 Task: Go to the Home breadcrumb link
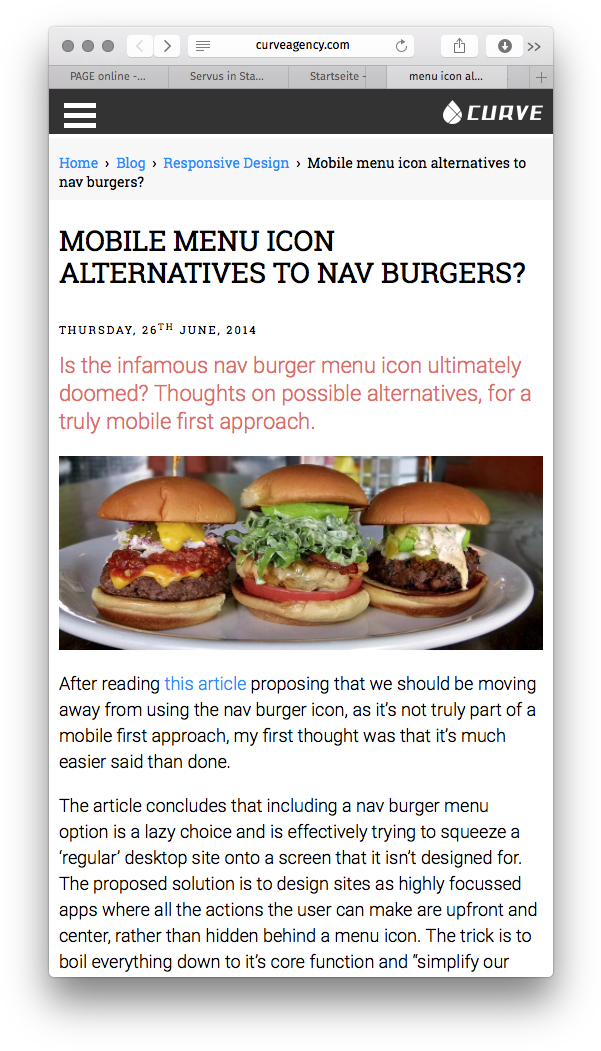tap(78, 163)
